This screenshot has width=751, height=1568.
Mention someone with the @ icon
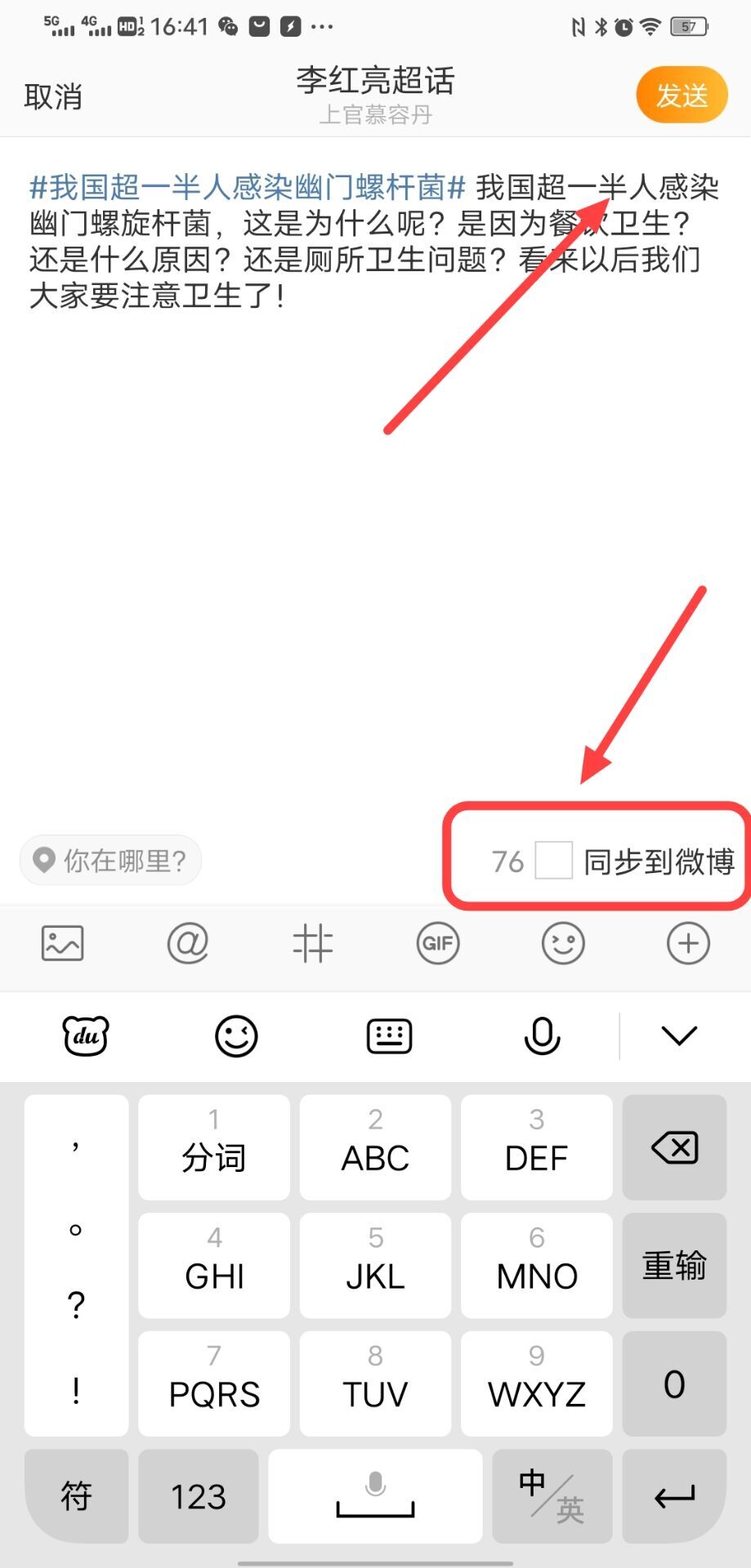click(188, 944)
